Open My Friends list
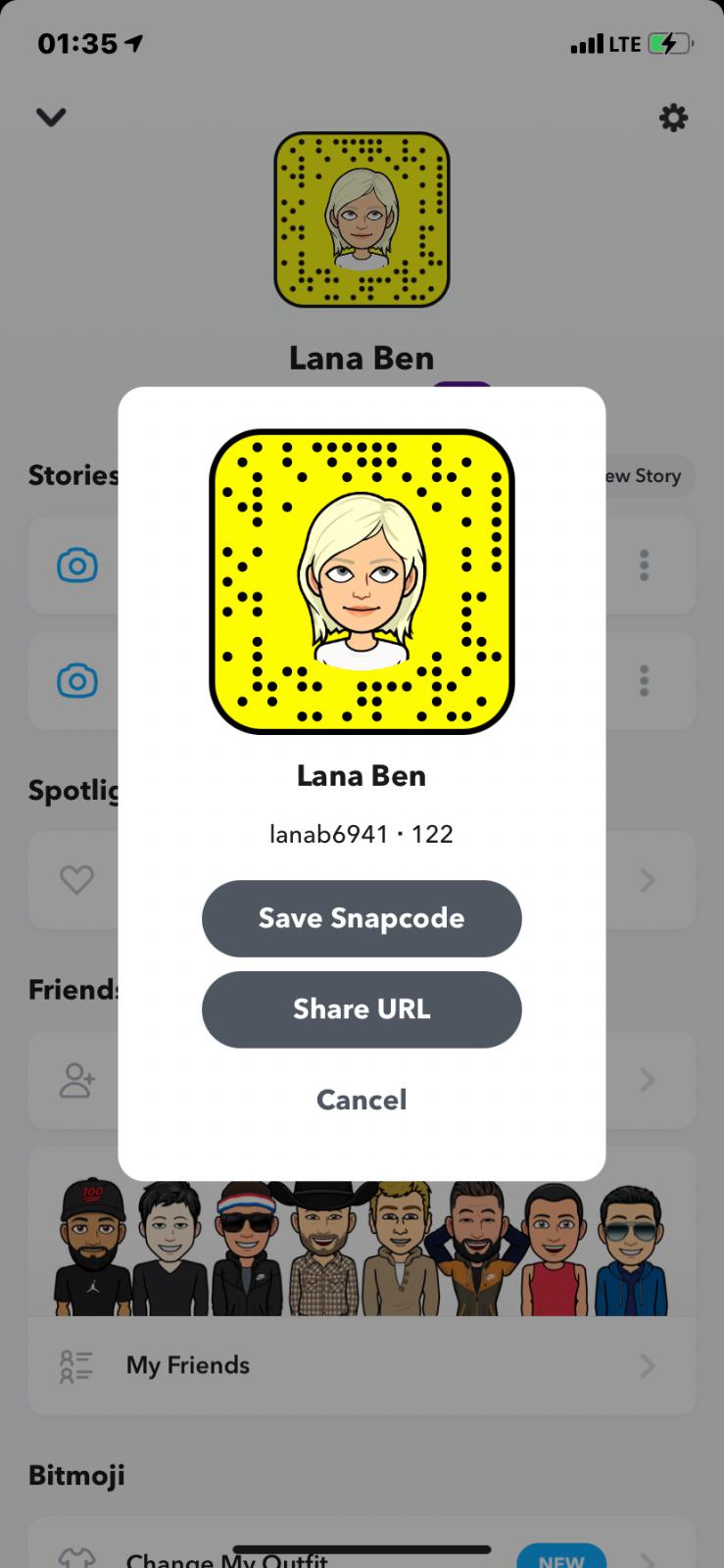724x1568 pixels. coord(362,1365)
